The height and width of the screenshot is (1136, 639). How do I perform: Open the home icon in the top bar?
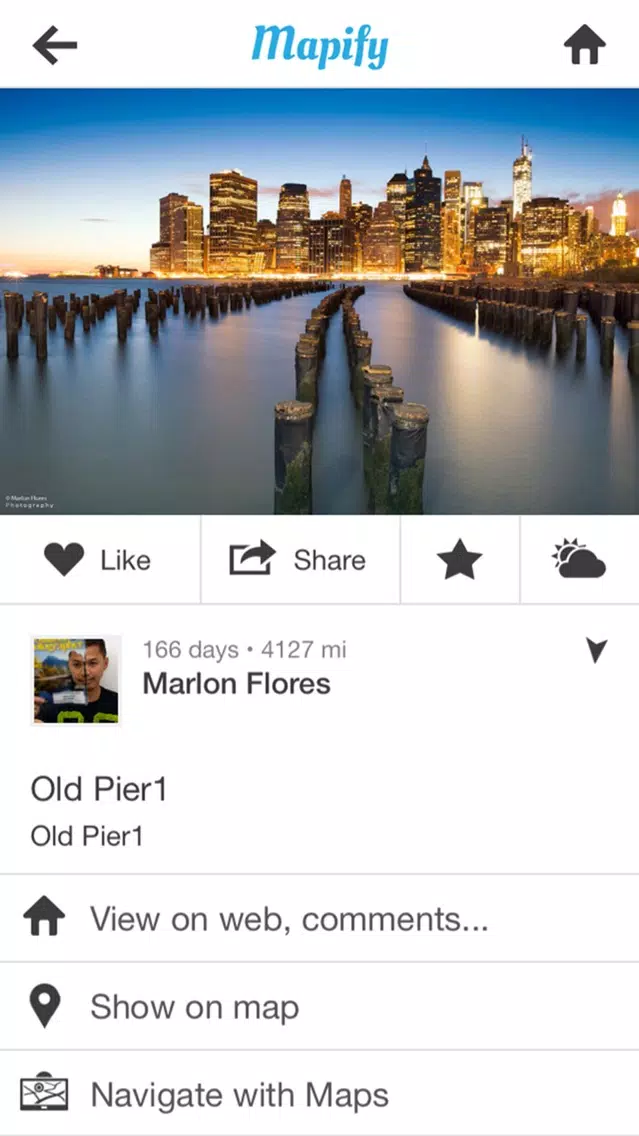(585, 45)
